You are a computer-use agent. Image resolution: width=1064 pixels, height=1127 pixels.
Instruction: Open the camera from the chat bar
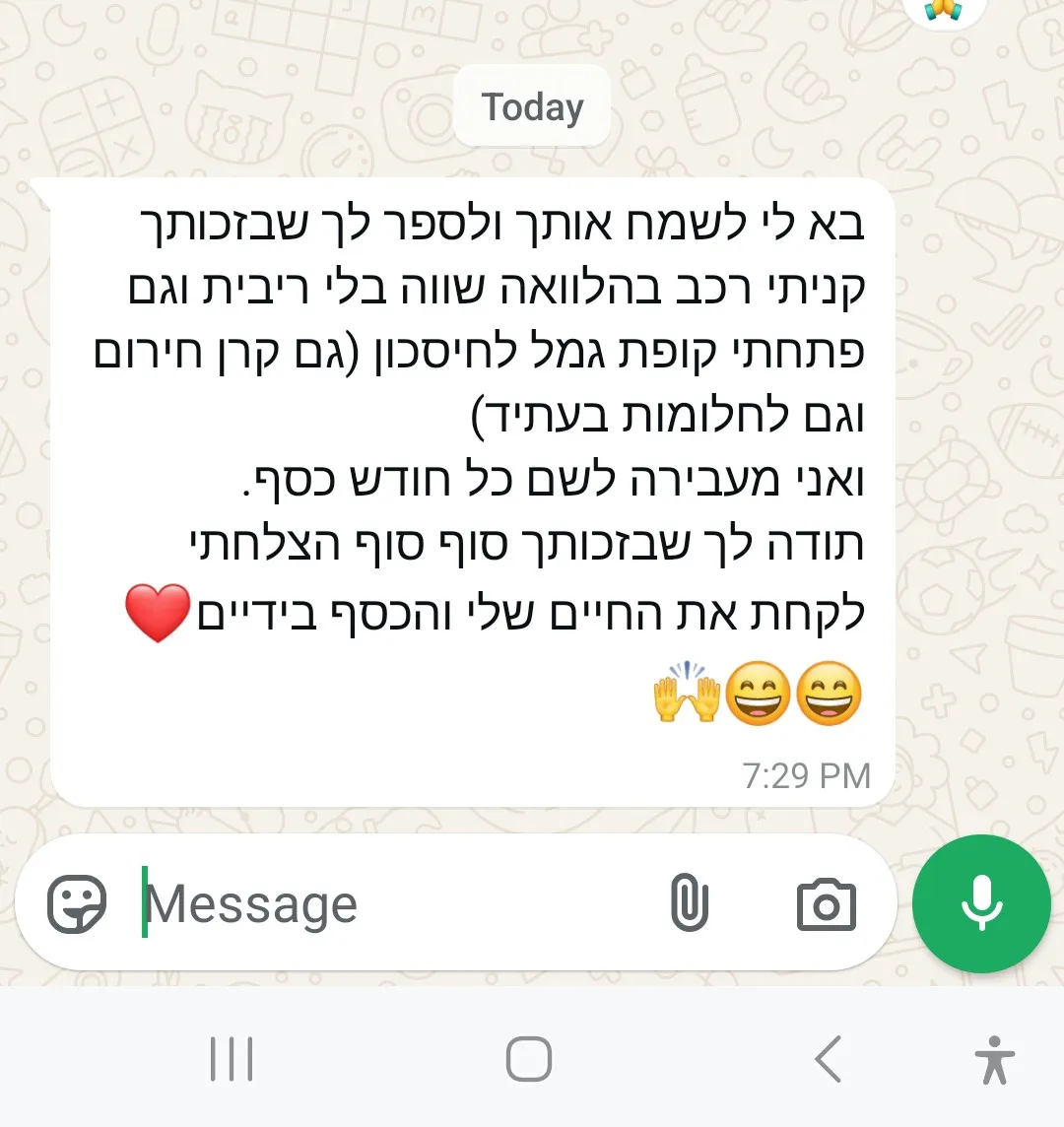pos(826,904)
